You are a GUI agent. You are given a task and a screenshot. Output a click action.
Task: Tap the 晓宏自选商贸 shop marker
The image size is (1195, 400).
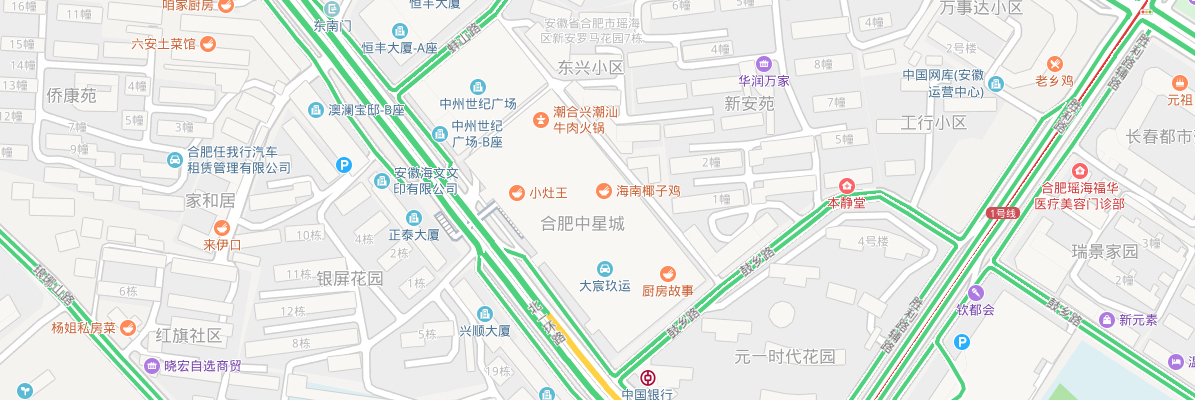pyautogui.click(x=151, y=365)
